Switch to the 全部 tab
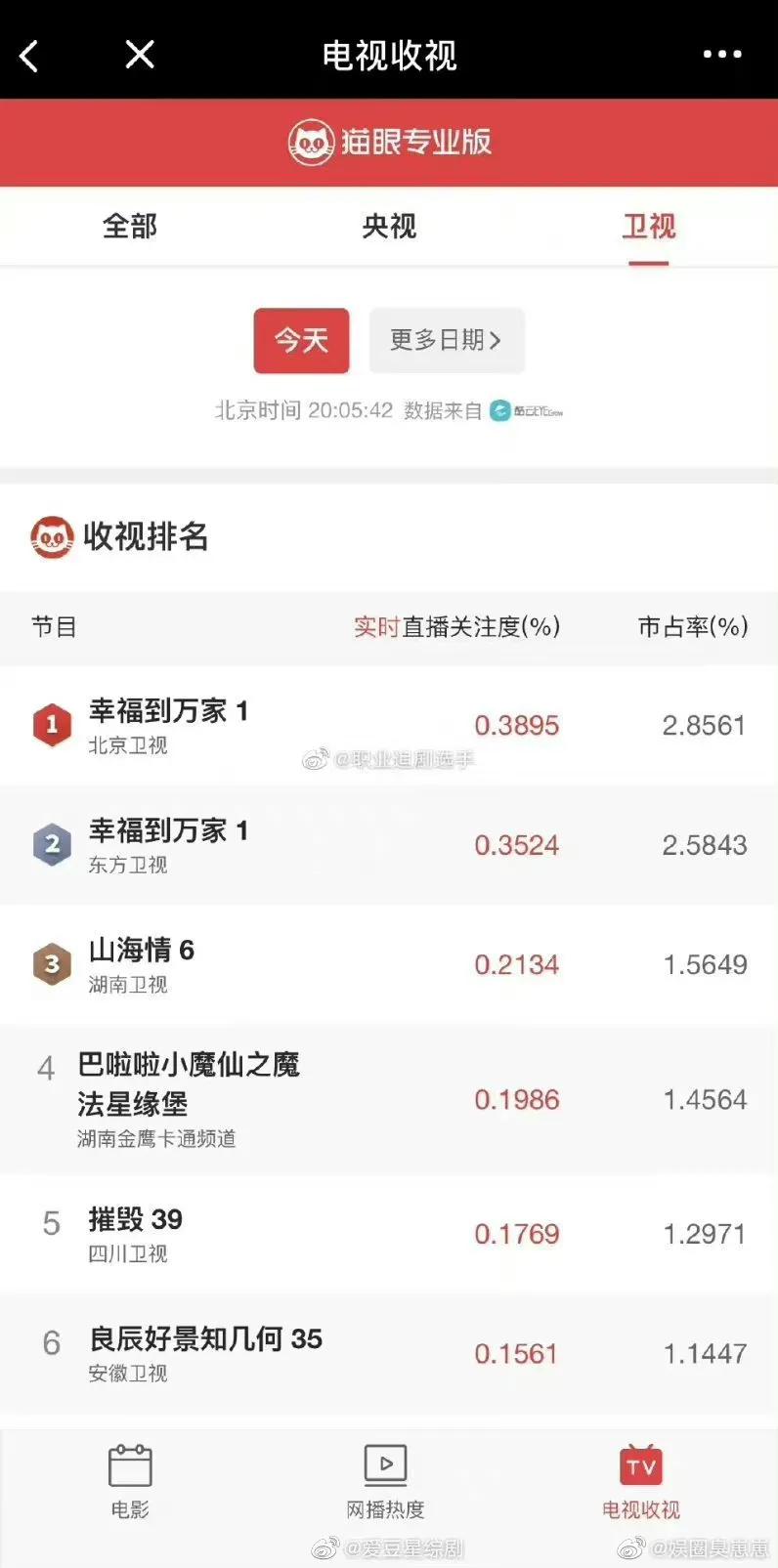This screenshot has height=1568, width=778. point(130,226)
